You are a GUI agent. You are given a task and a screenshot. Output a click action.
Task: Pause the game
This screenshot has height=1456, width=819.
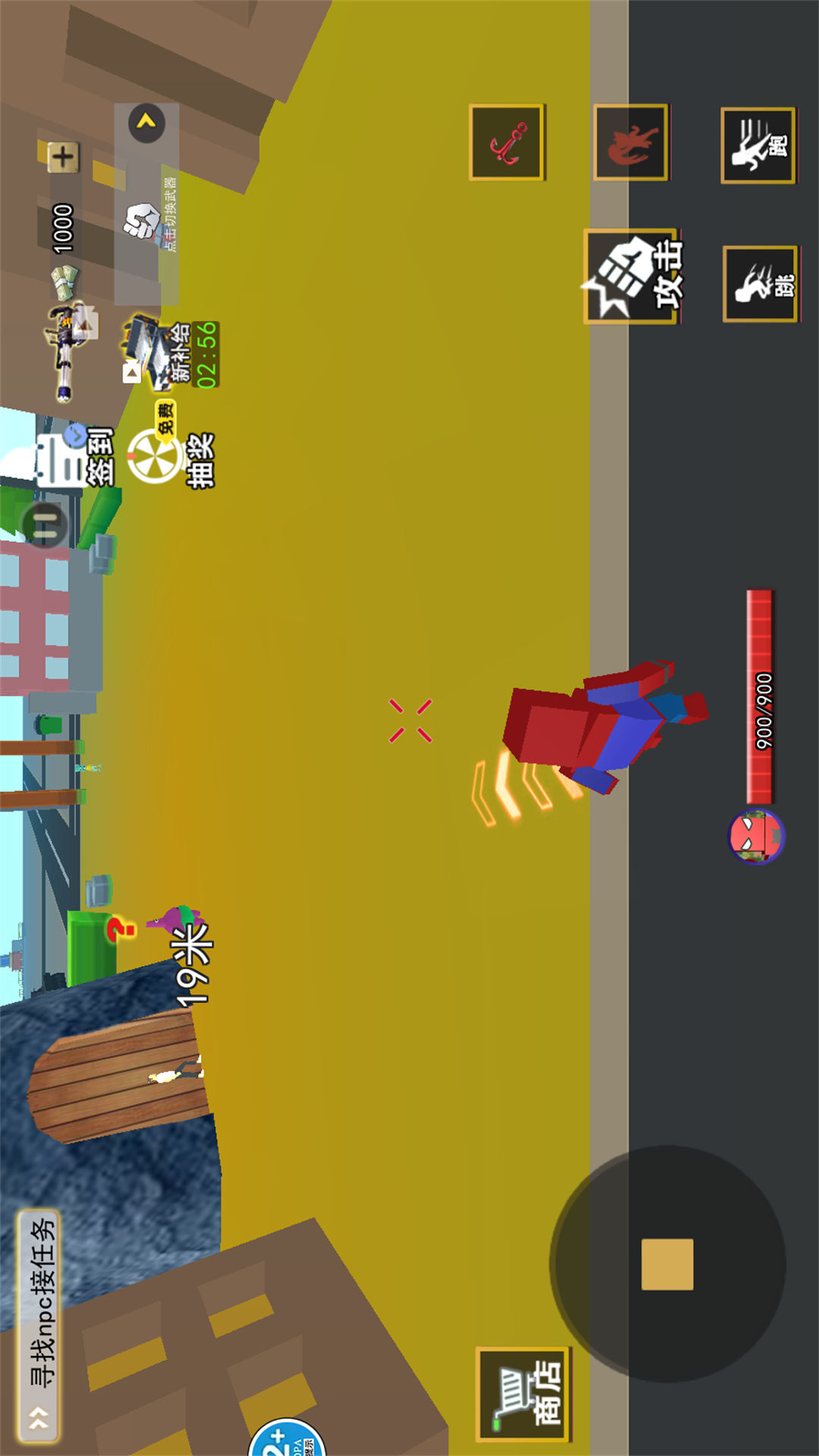(x=45, y=525)
